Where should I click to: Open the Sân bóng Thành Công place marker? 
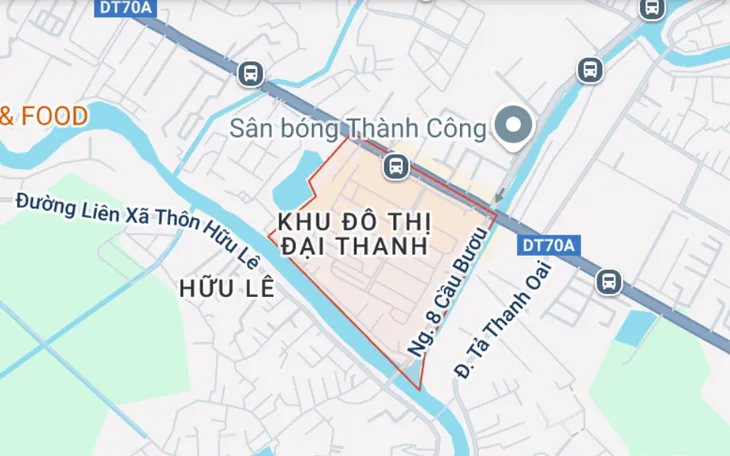click(515, 127)
